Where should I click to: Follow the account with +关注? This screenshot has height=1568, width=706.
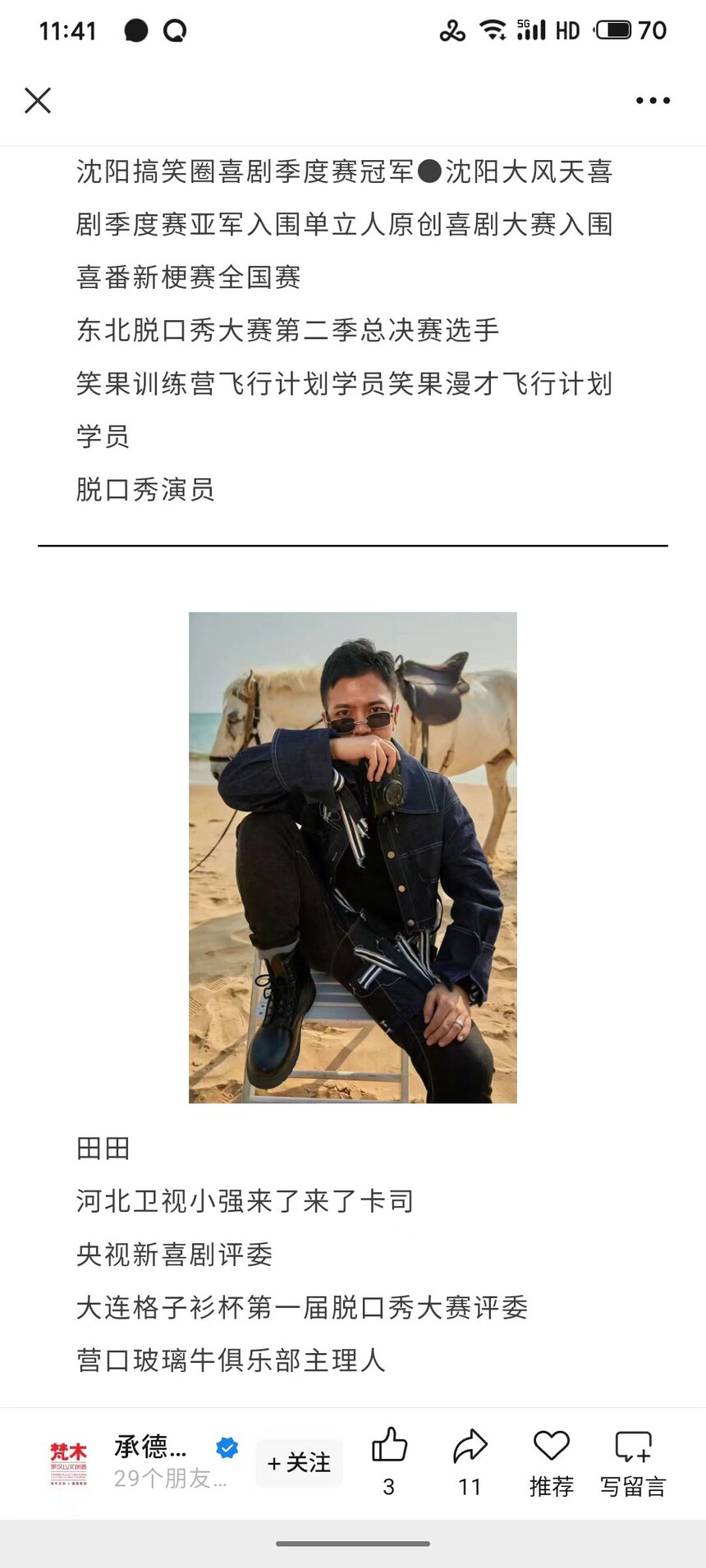[x=299, y=1462]
